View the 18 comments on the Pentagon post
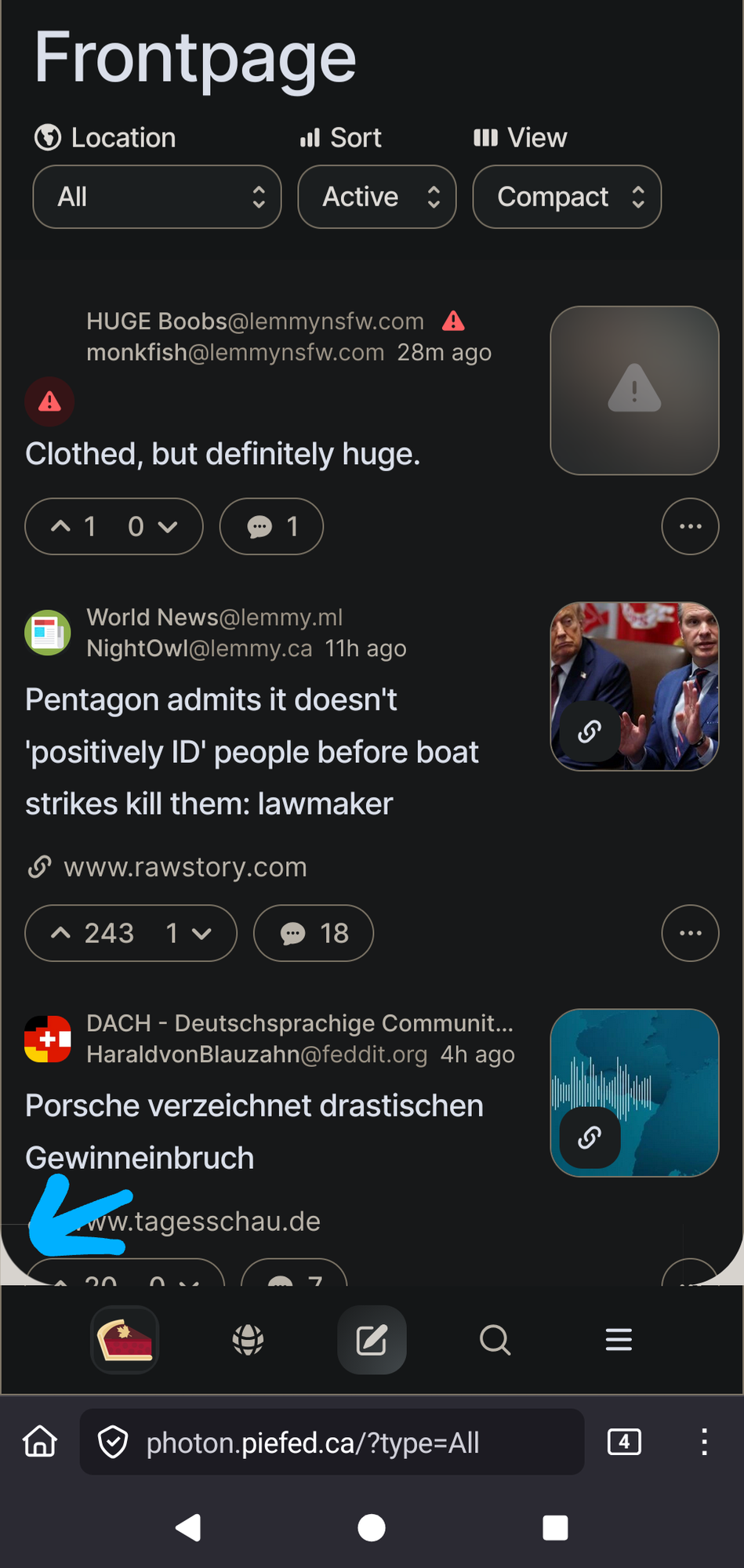This screenshot has height=1568, width=744. (x=314, y=933)
